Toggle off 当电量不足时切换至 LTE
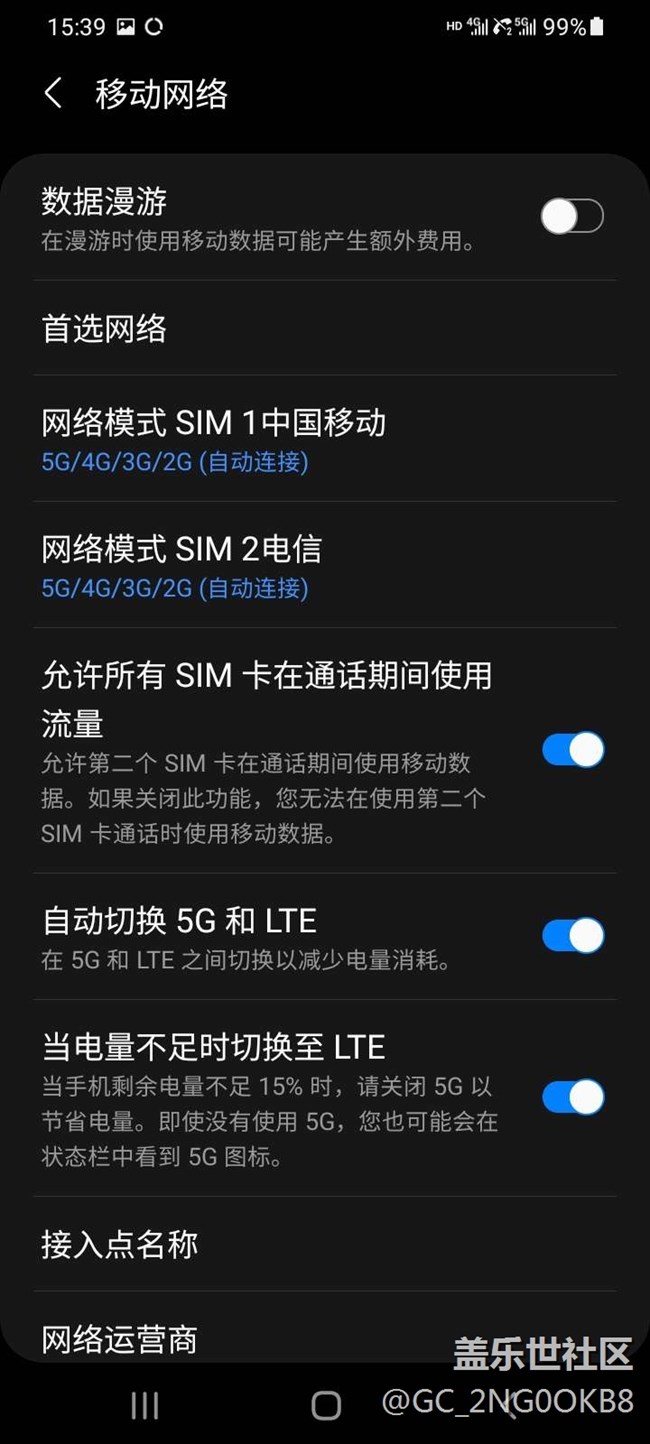This screenshot has width=650, height=1444. pos(573,1097)
